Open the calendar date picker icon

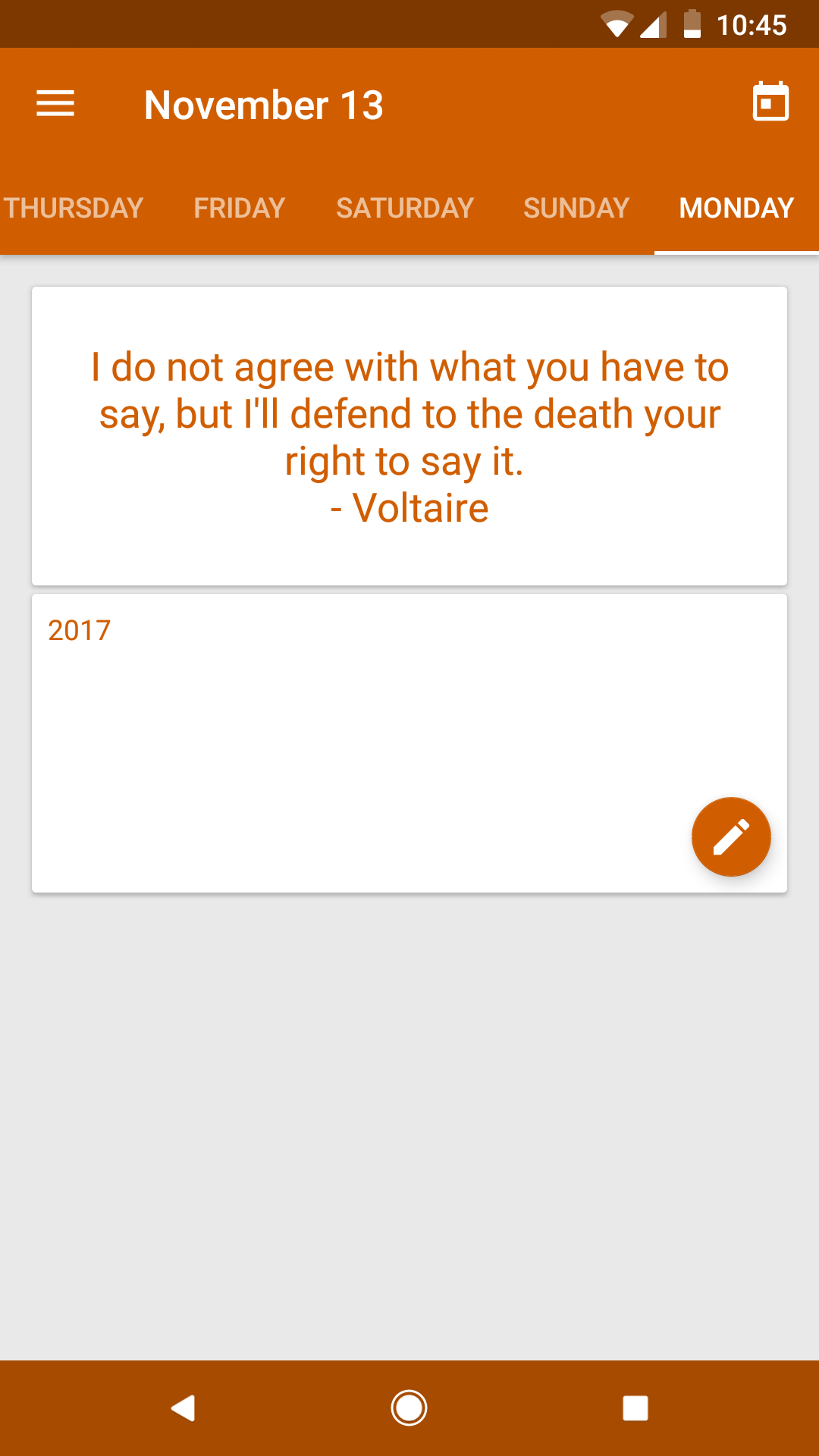770,102
